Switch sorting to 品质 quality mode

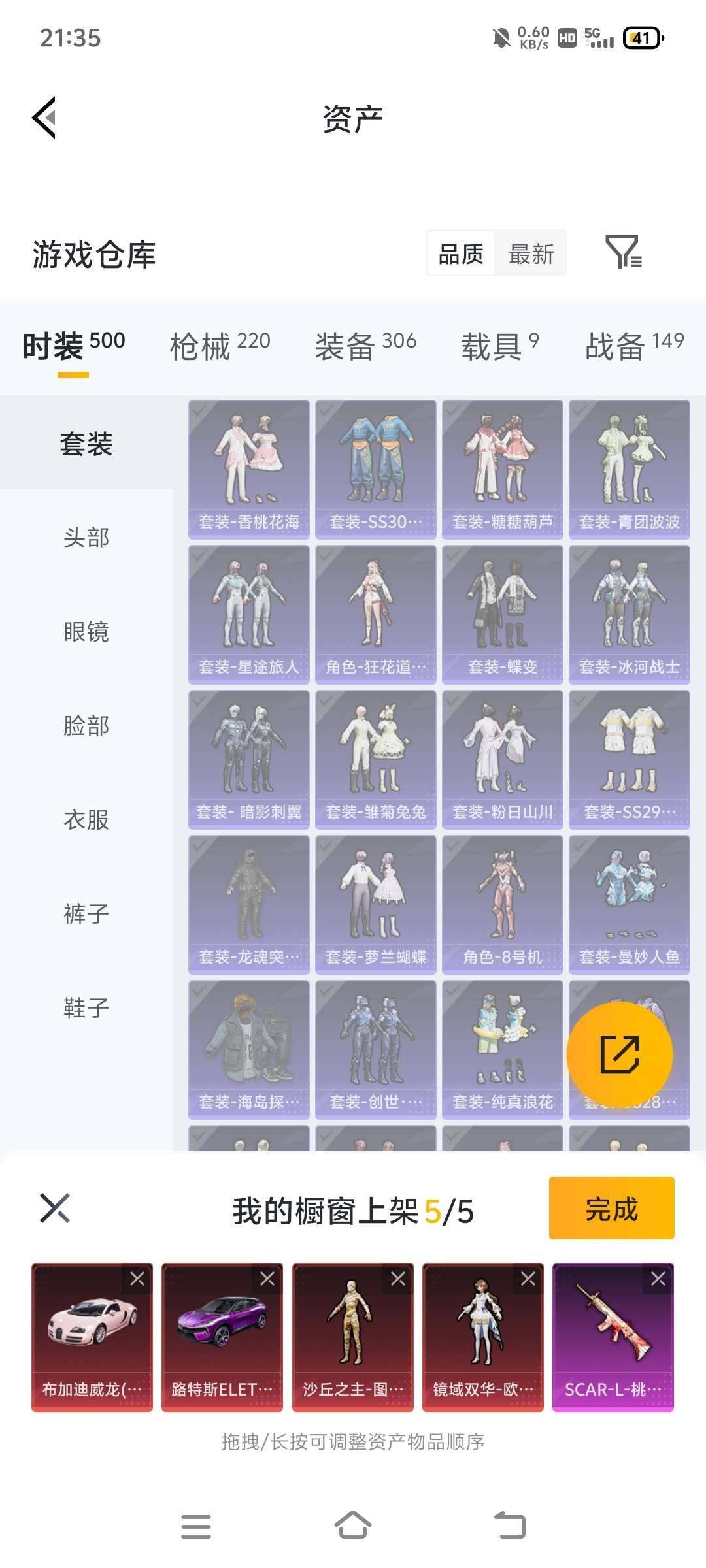pyautogui.click(x=460, y=255)
